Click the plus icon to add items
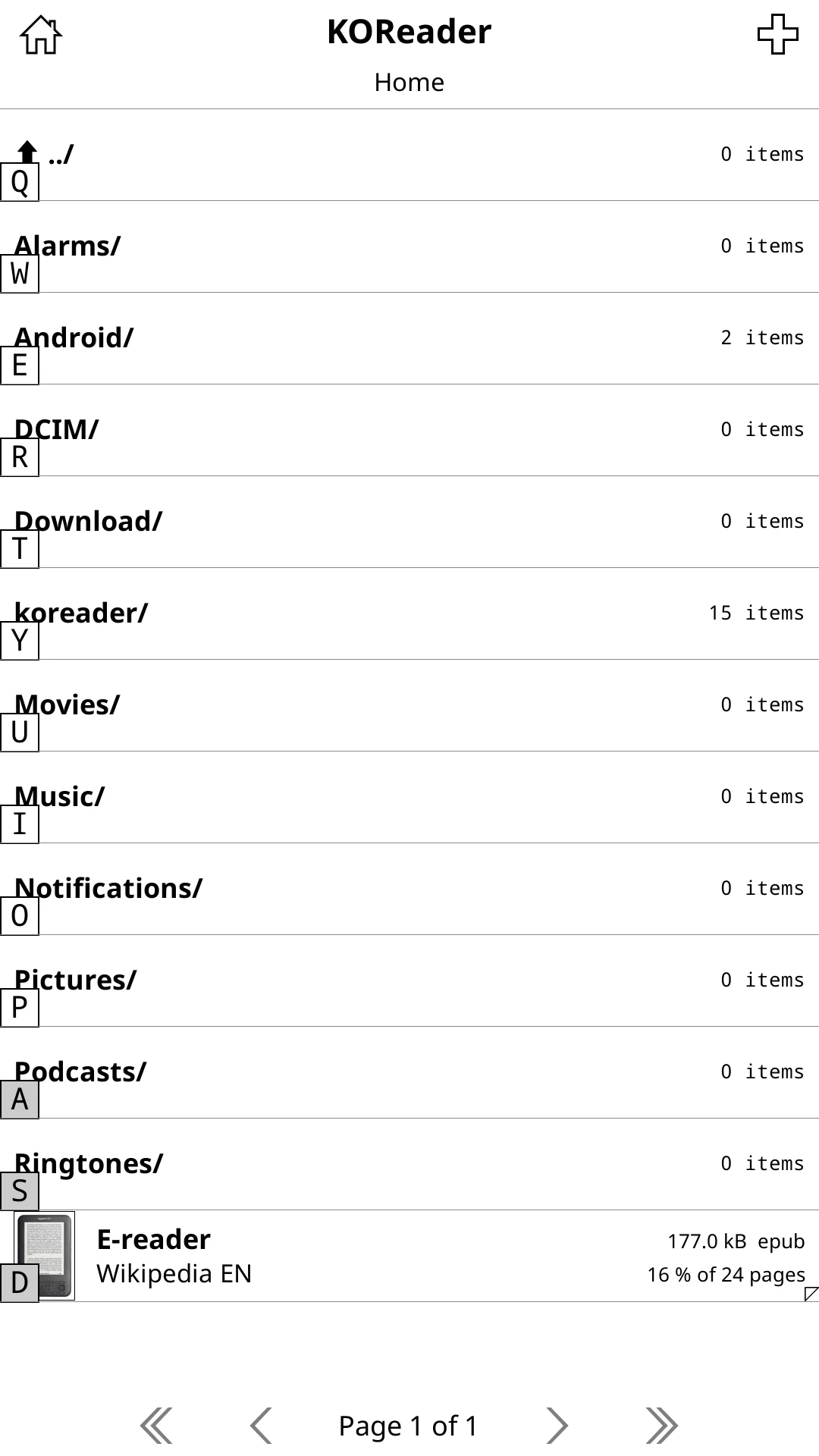The width and height of the screenshot is (819, 1456). coord(780,34)
